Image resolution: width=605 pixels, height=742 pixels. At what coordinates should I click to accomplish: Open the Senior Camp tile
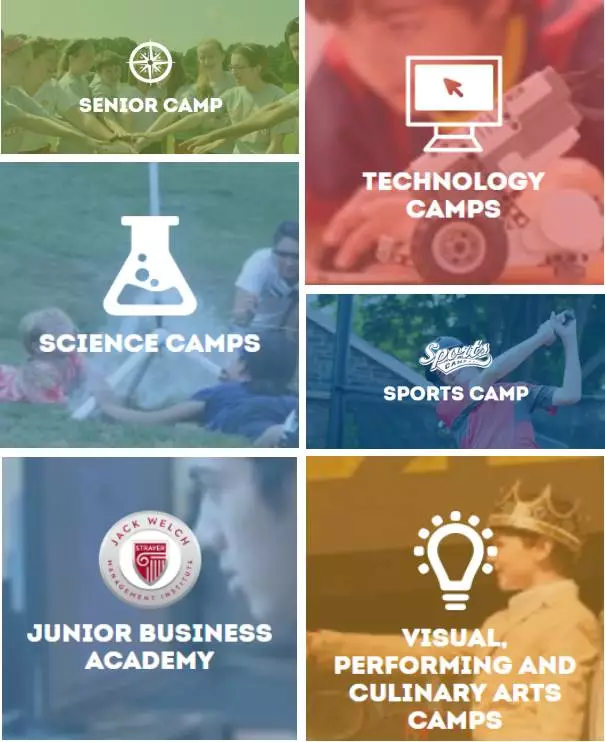pos(150,78)
